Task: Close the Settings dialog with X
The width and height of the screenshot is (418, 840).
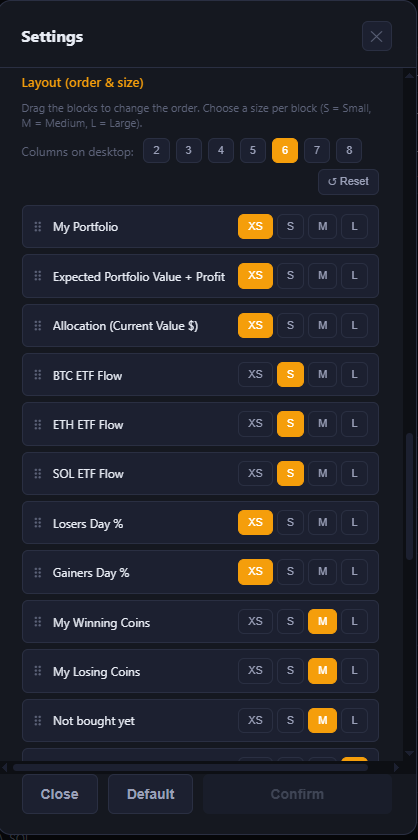Action: [377, 36]
